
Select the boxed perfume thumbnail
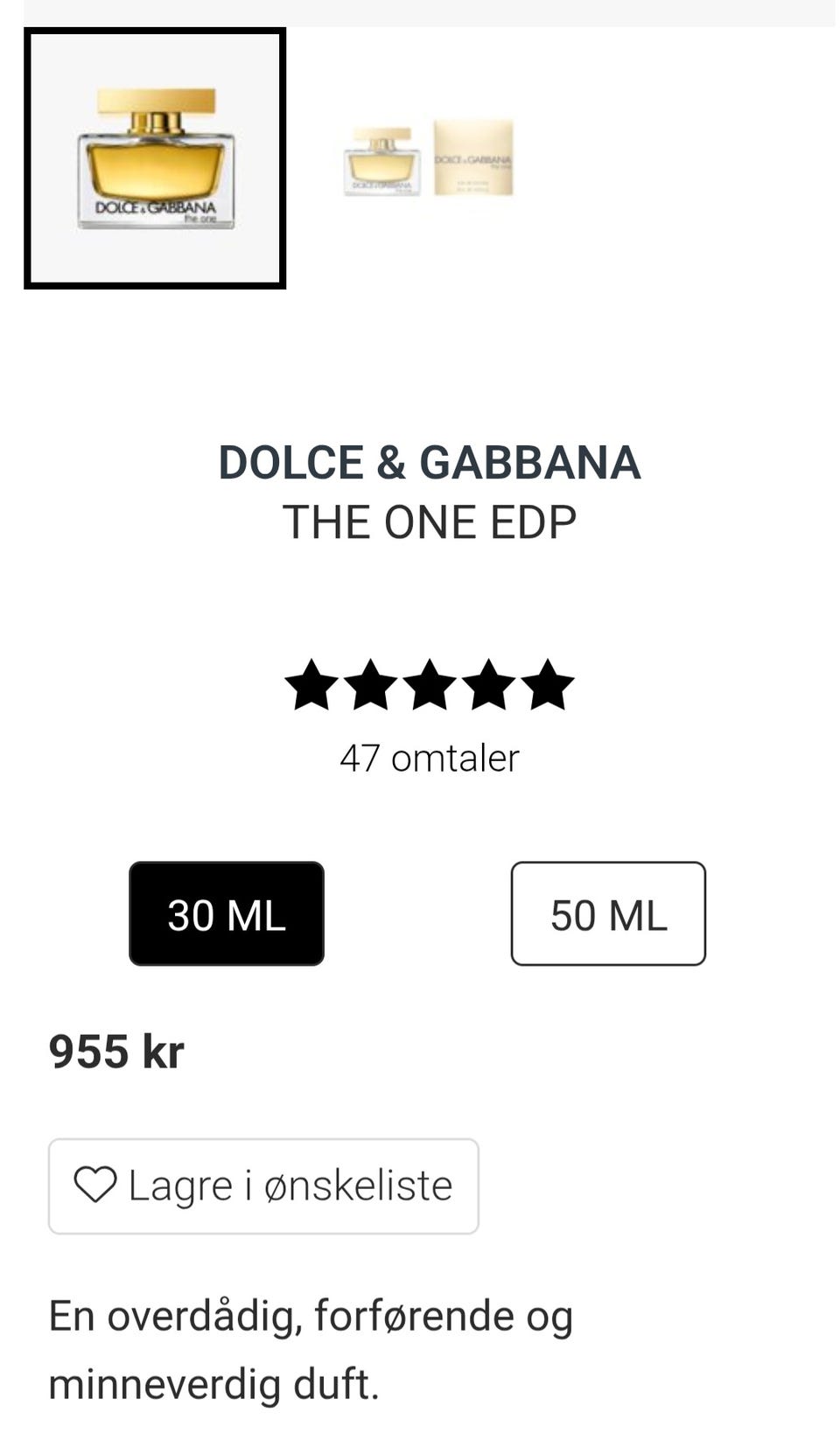coord(428,157)
